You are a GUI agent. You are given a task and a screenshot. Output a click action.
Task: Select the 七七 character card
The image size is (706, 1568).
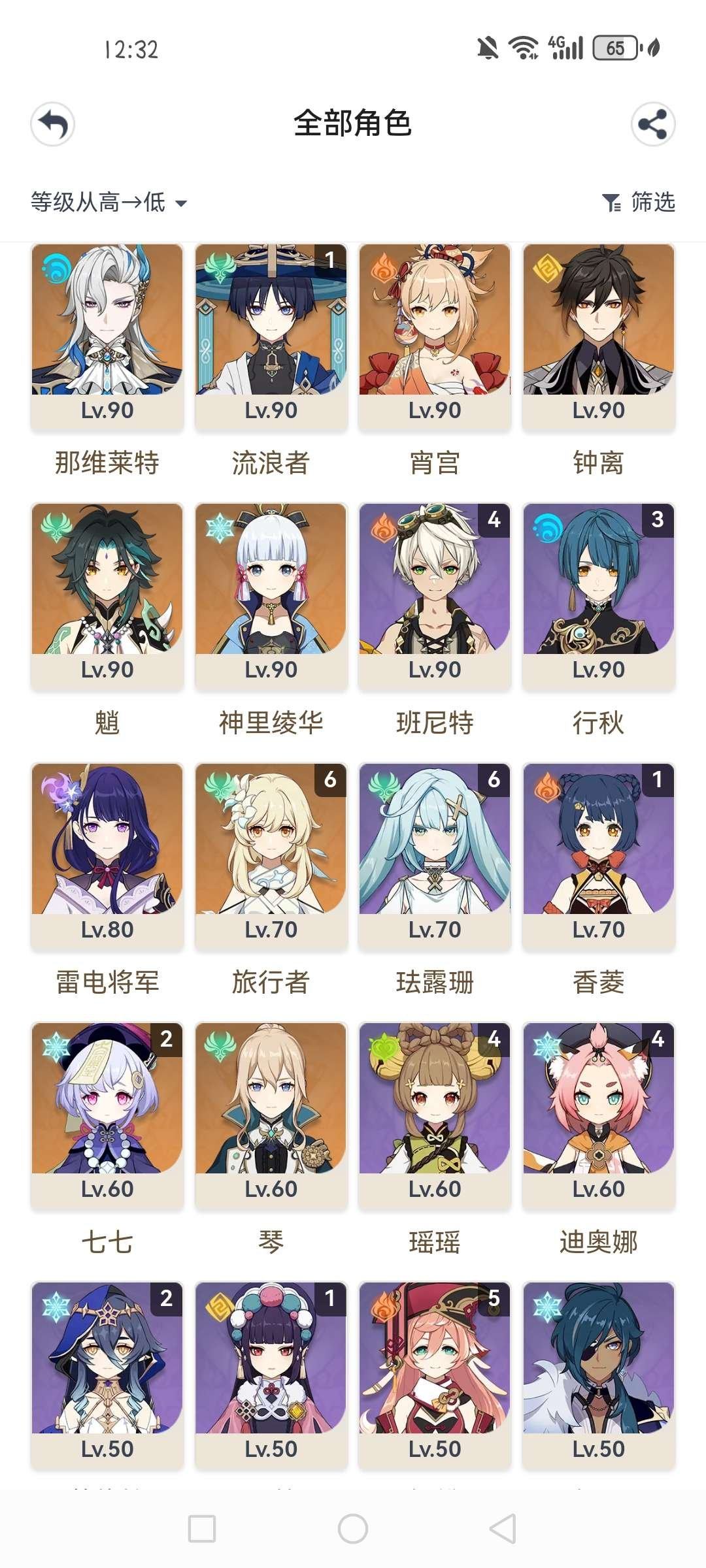107,1115
